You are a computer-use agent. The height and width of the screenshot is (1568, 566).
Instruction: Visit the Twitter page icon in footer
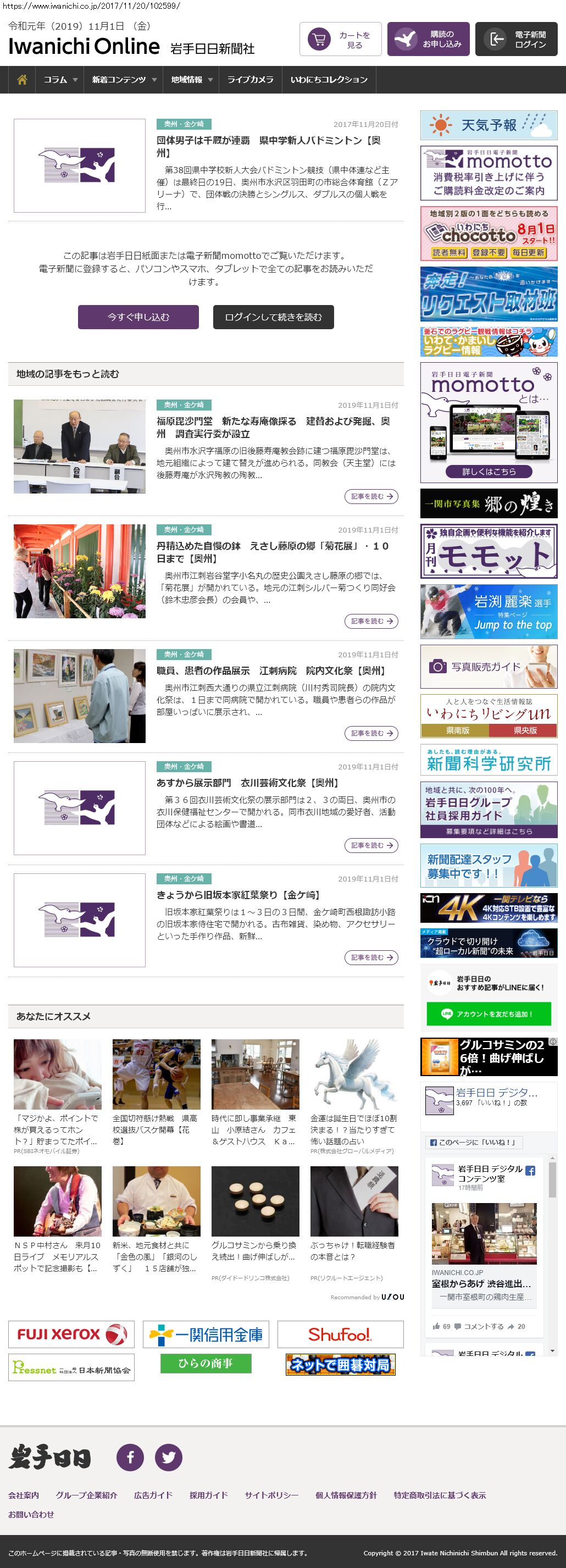pyautogui.click(x=169, y=1457)
